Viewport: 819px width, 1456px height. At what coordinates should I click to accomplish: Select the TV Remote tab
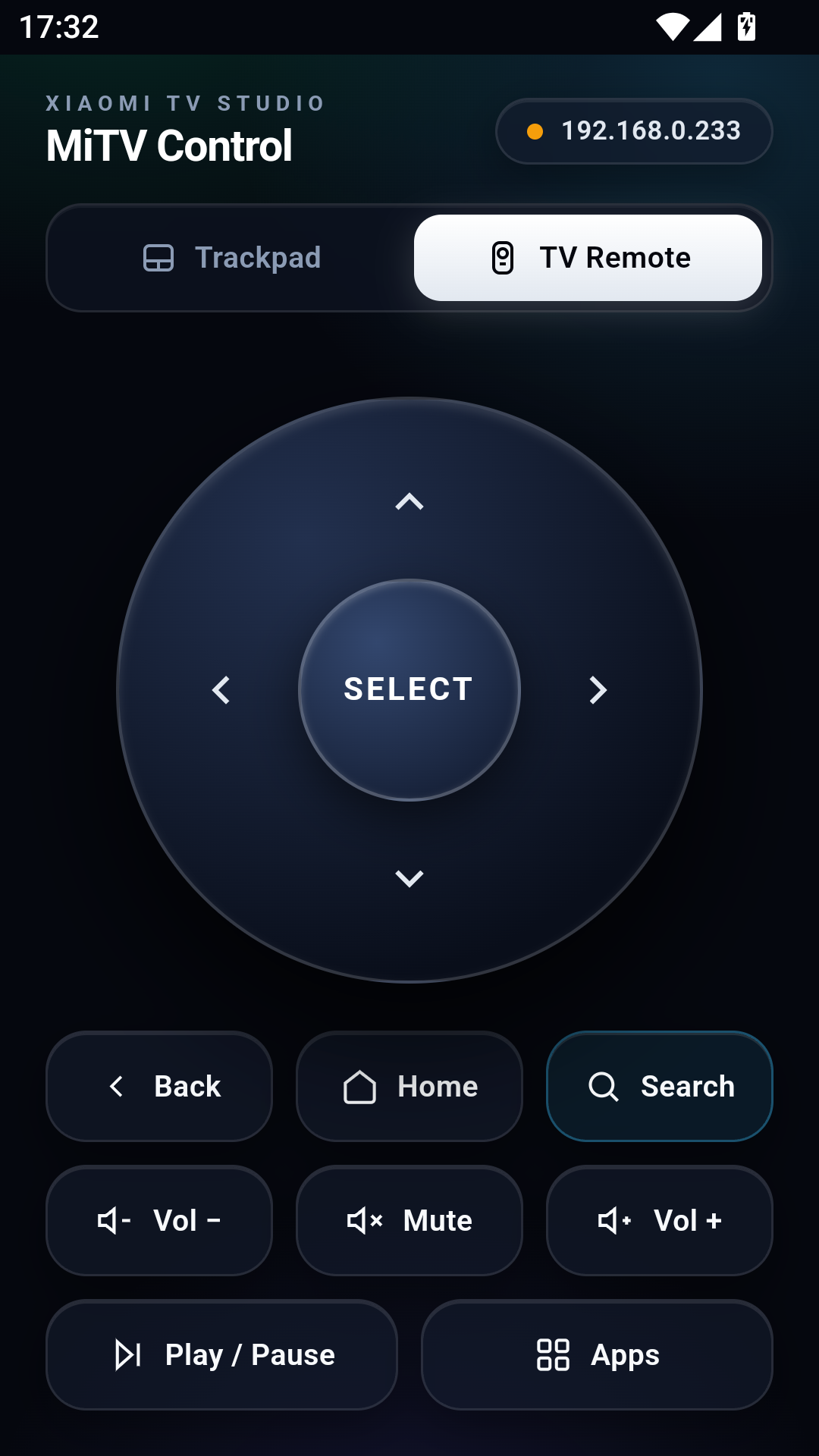[588, 258]
